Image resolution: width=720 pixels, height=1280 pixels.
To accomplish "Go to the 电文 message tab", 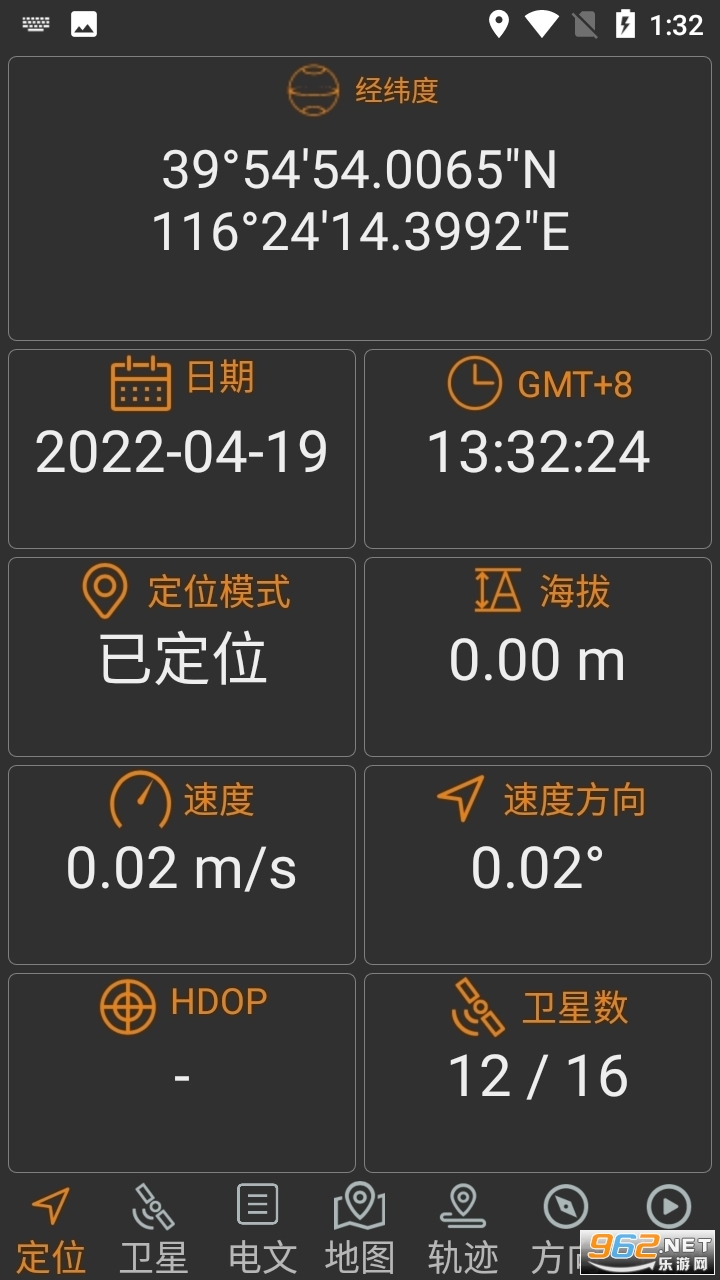I will [257, 1228].
